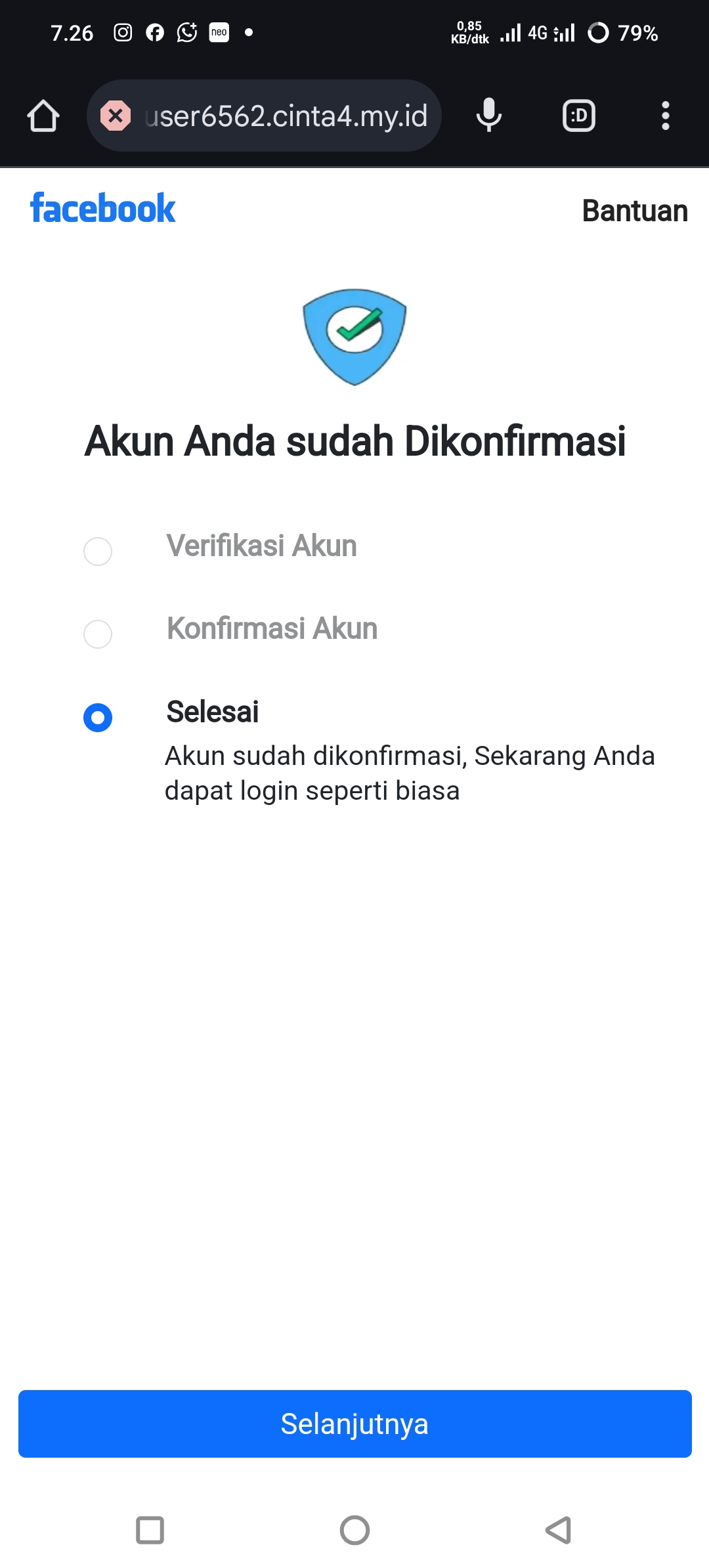Open the browser overflow menu
This screenshot has width=709, height=1568.
coord(665,116)
